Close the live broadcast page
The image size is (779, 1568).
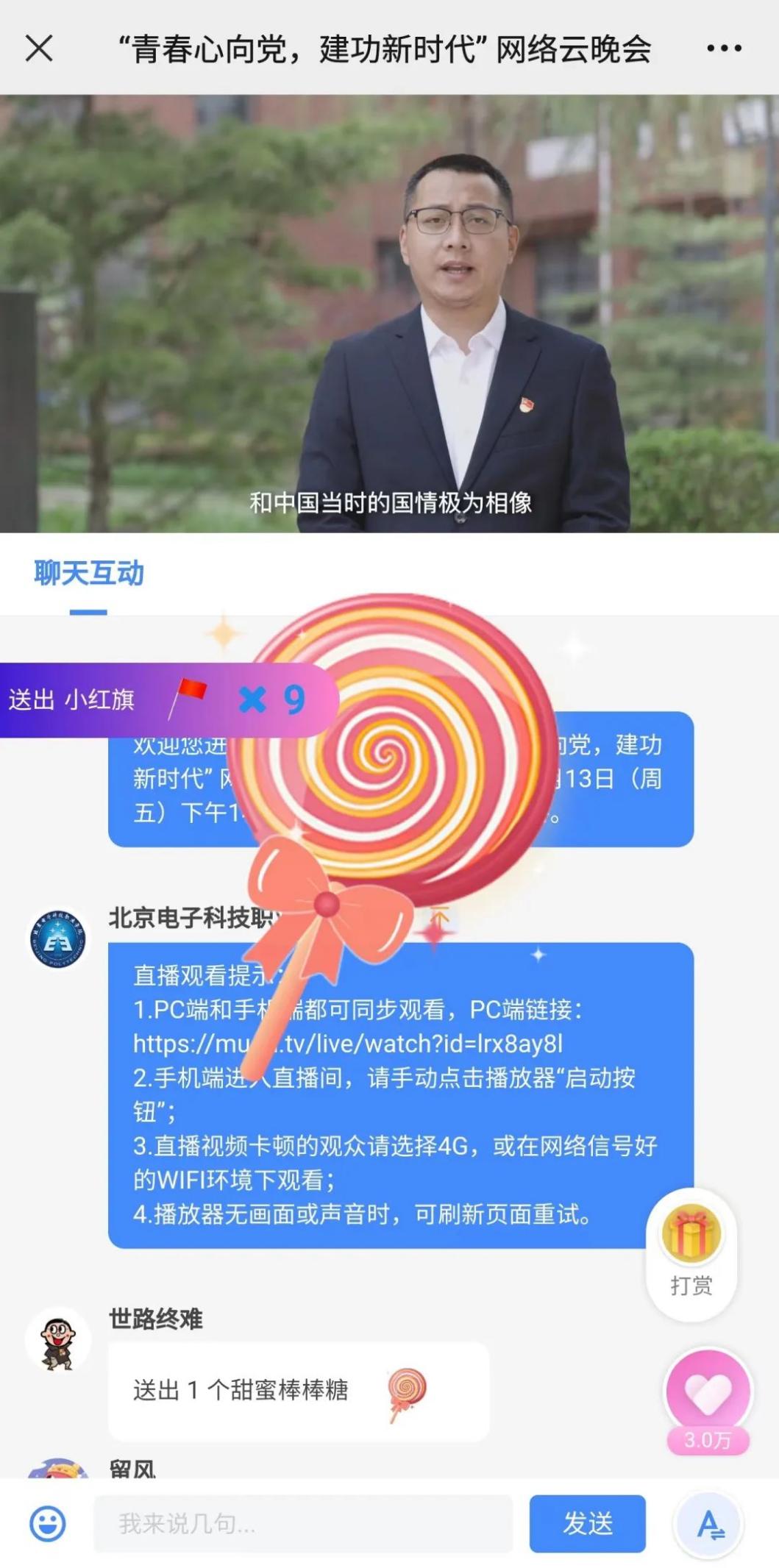(x=39, y=49)
